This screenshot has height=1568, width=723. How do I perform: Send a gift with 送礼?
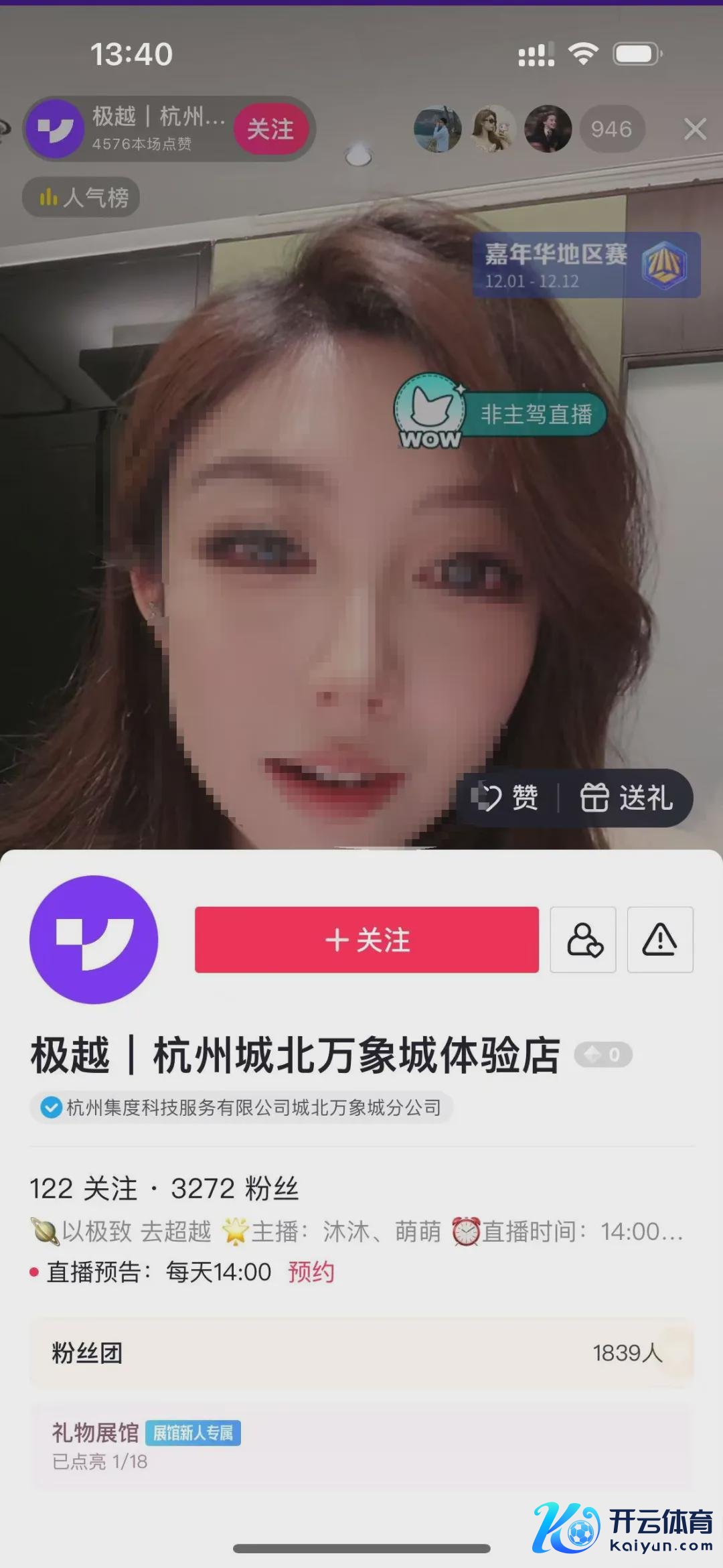626,798
